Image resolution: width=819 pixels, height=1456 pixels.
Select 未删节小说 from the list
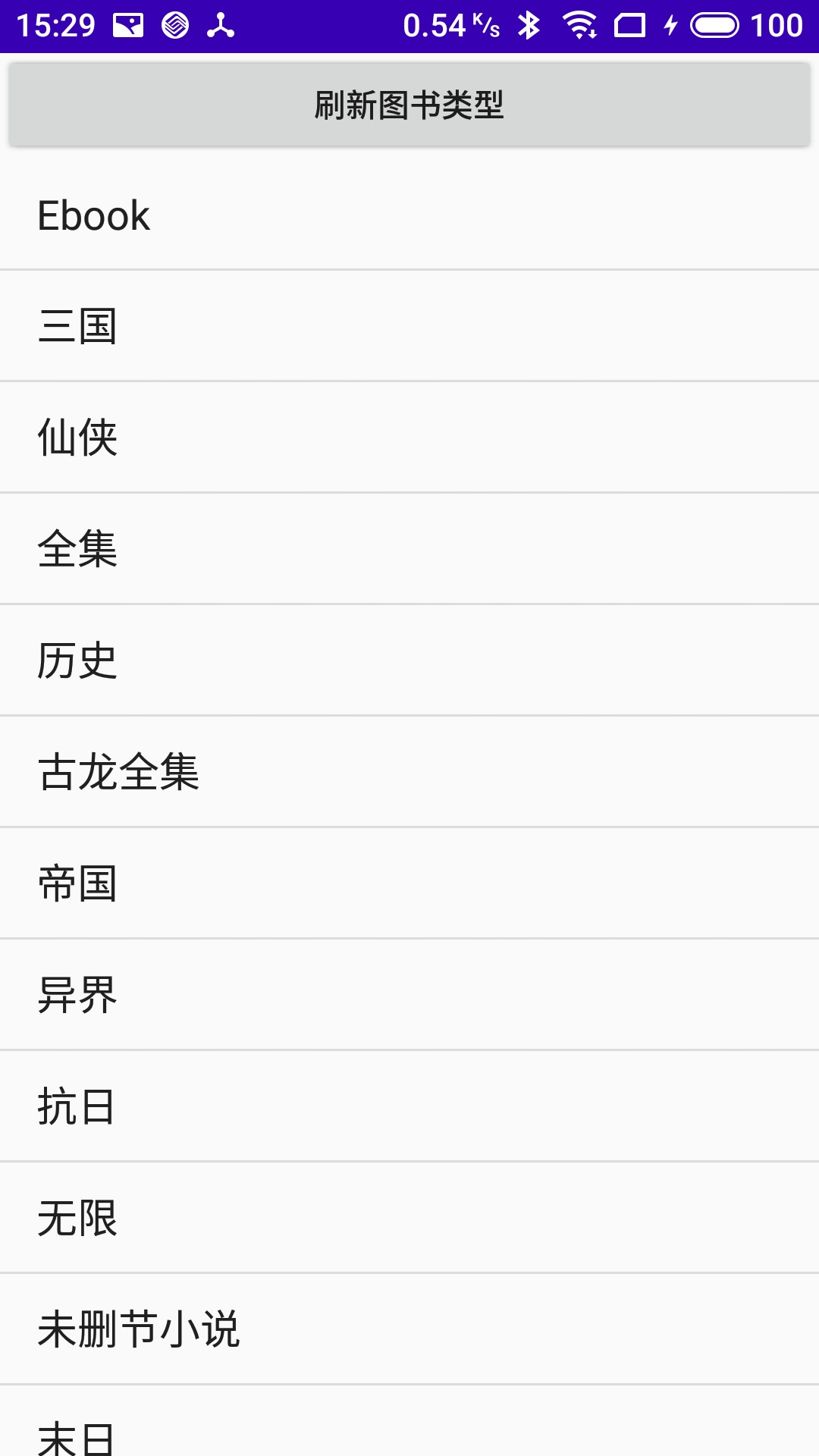click(409, 1329)
